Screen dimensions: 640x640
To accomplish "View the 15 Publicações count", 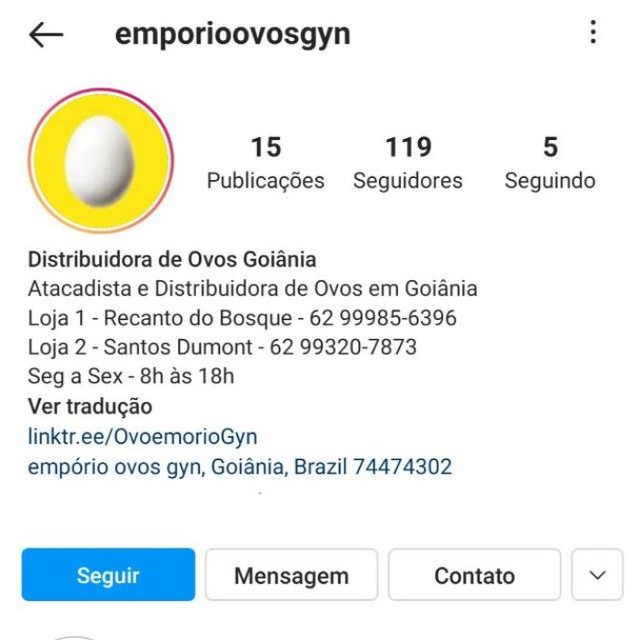I will coord(265,164).
